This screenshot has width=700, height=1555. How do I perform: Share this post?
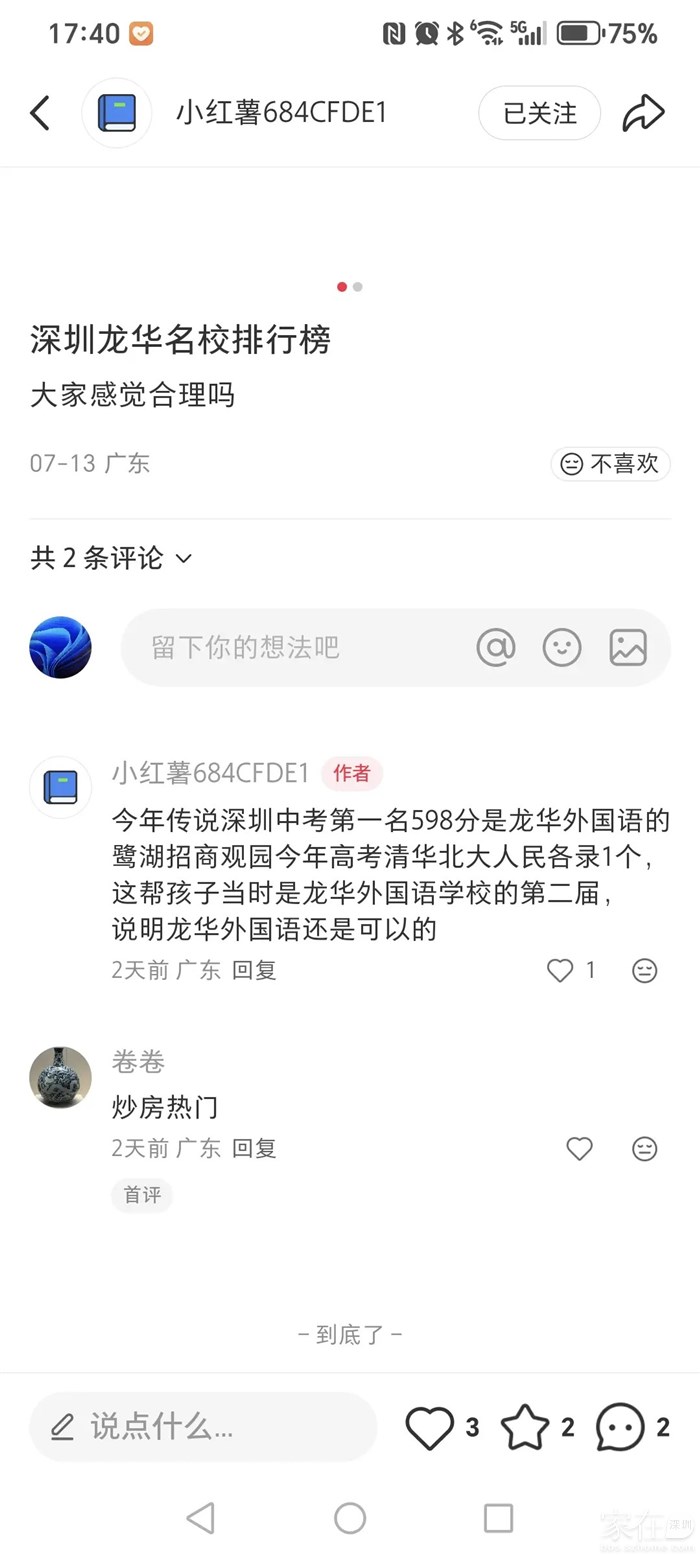643,113
